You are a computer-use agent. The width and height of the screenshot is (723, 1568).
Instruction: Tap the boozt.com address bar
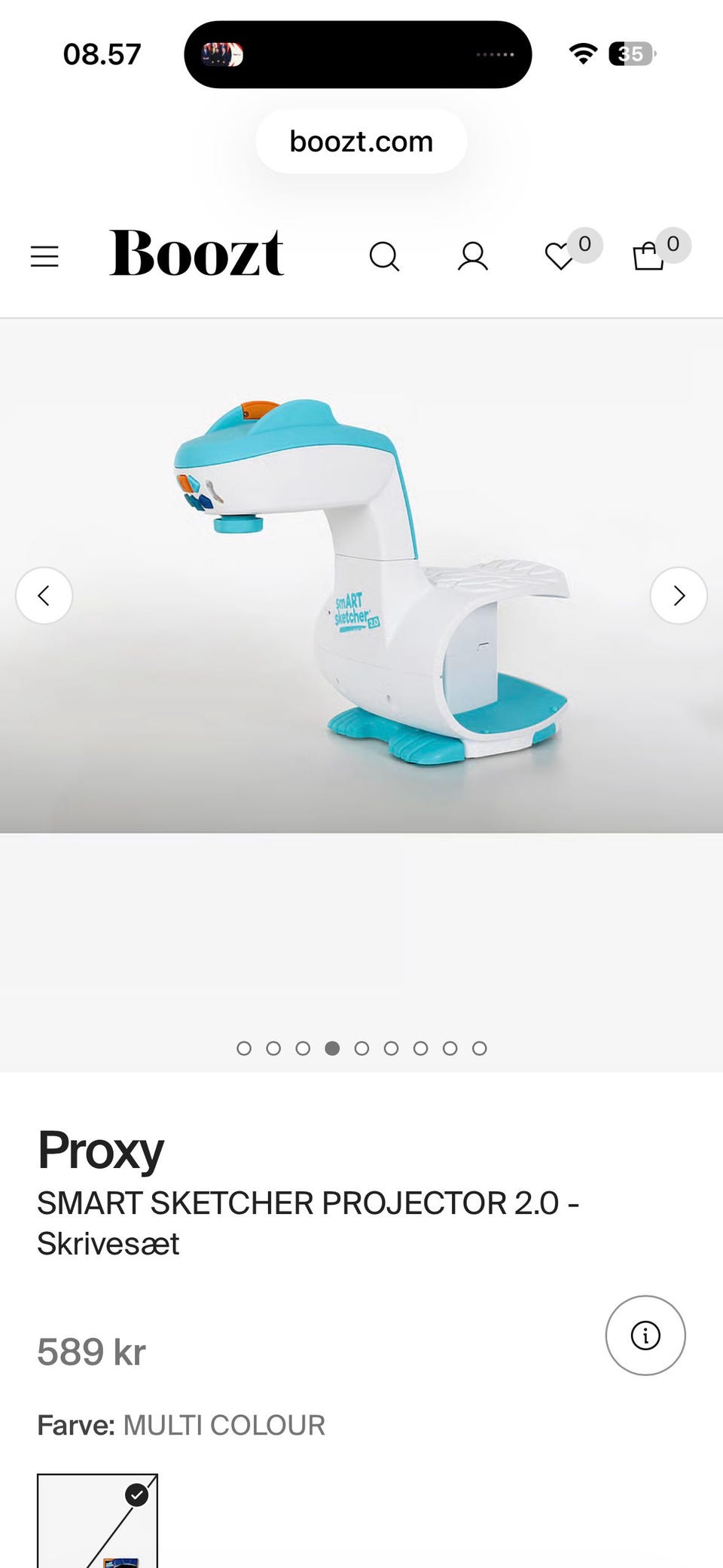pos(361,142)
